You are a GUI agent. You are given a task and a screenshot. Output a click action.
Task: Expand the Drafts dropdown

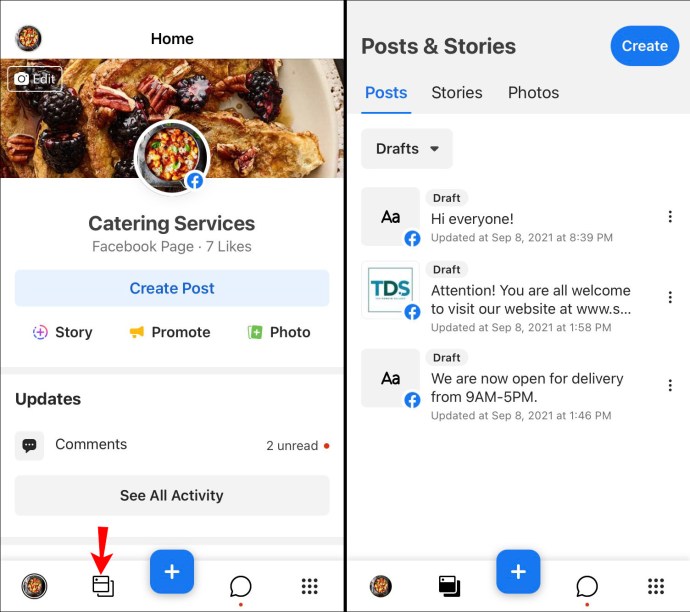point(407,149)
